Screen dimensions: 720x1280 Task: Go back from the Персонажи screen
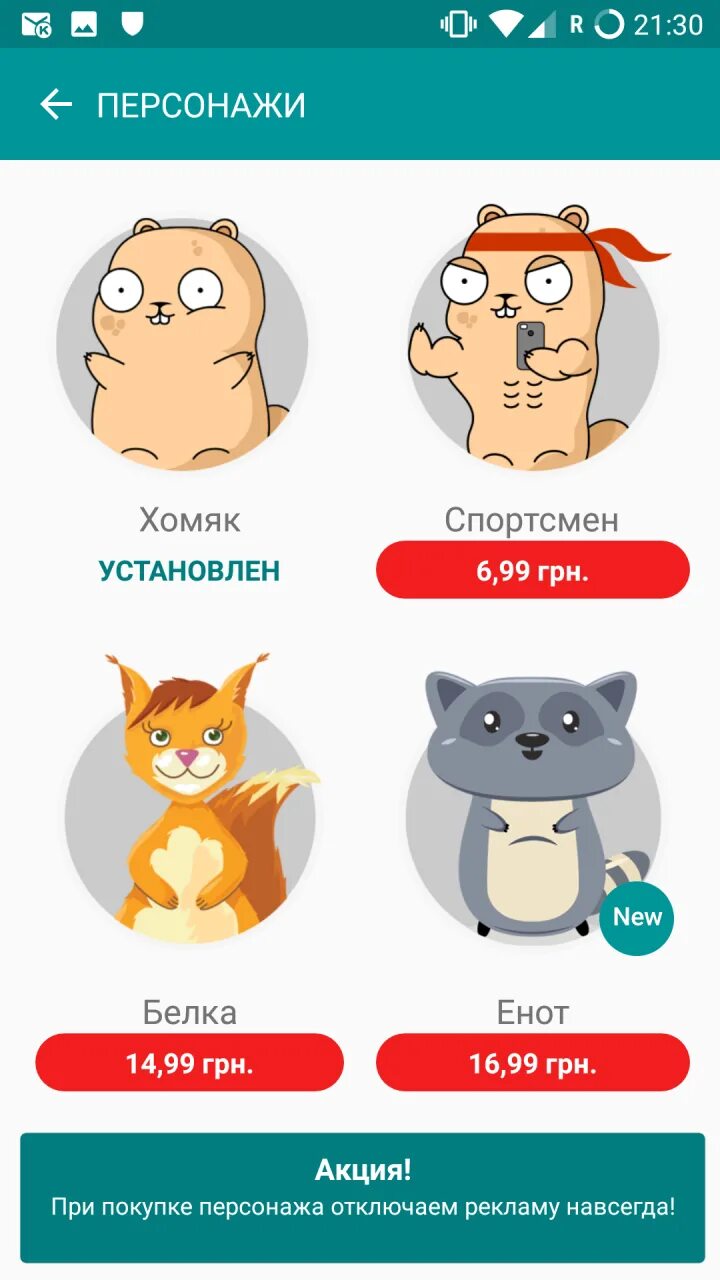[x=56, y=105]
